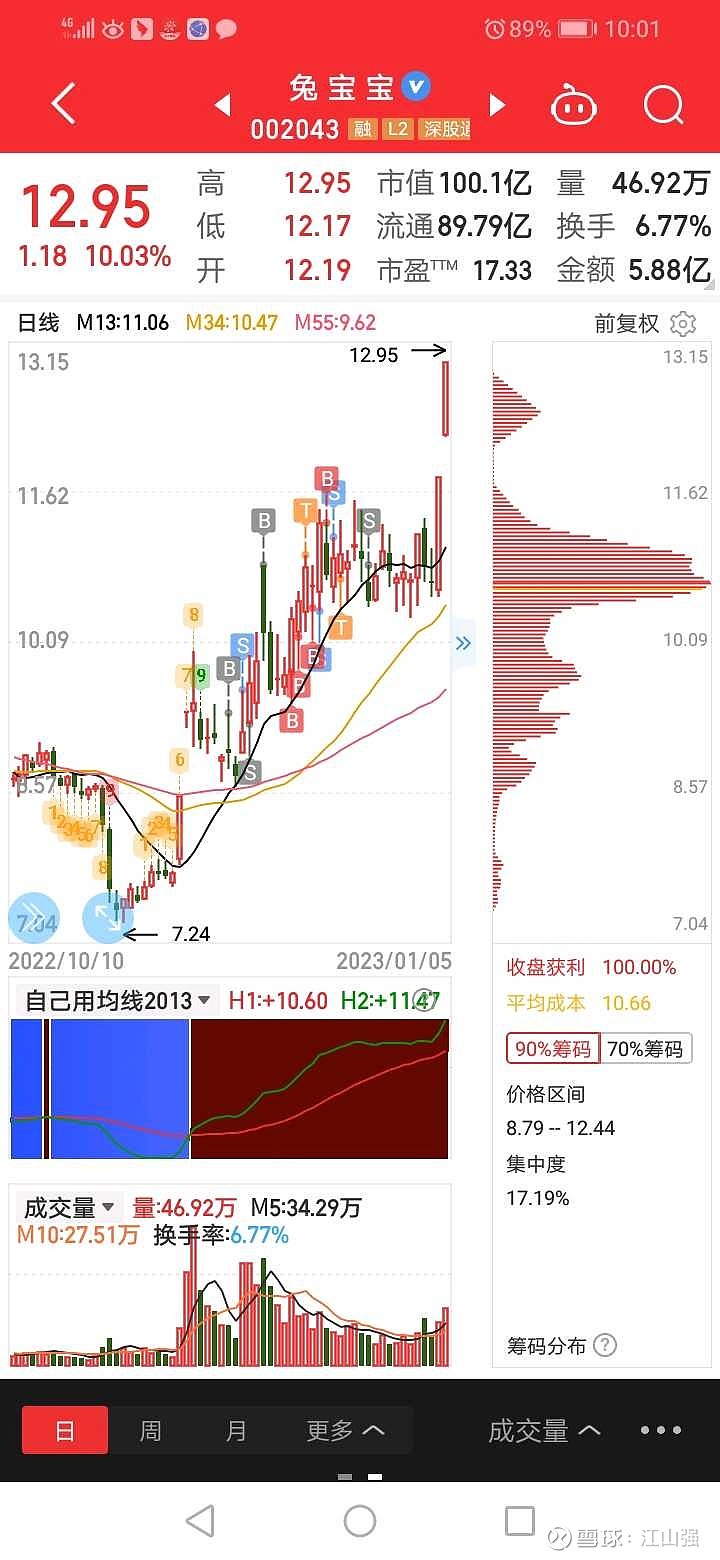The height and width of the screenshot is (1560, 720).
Task: Switch to the 周 chart period
Action: 150,1430
